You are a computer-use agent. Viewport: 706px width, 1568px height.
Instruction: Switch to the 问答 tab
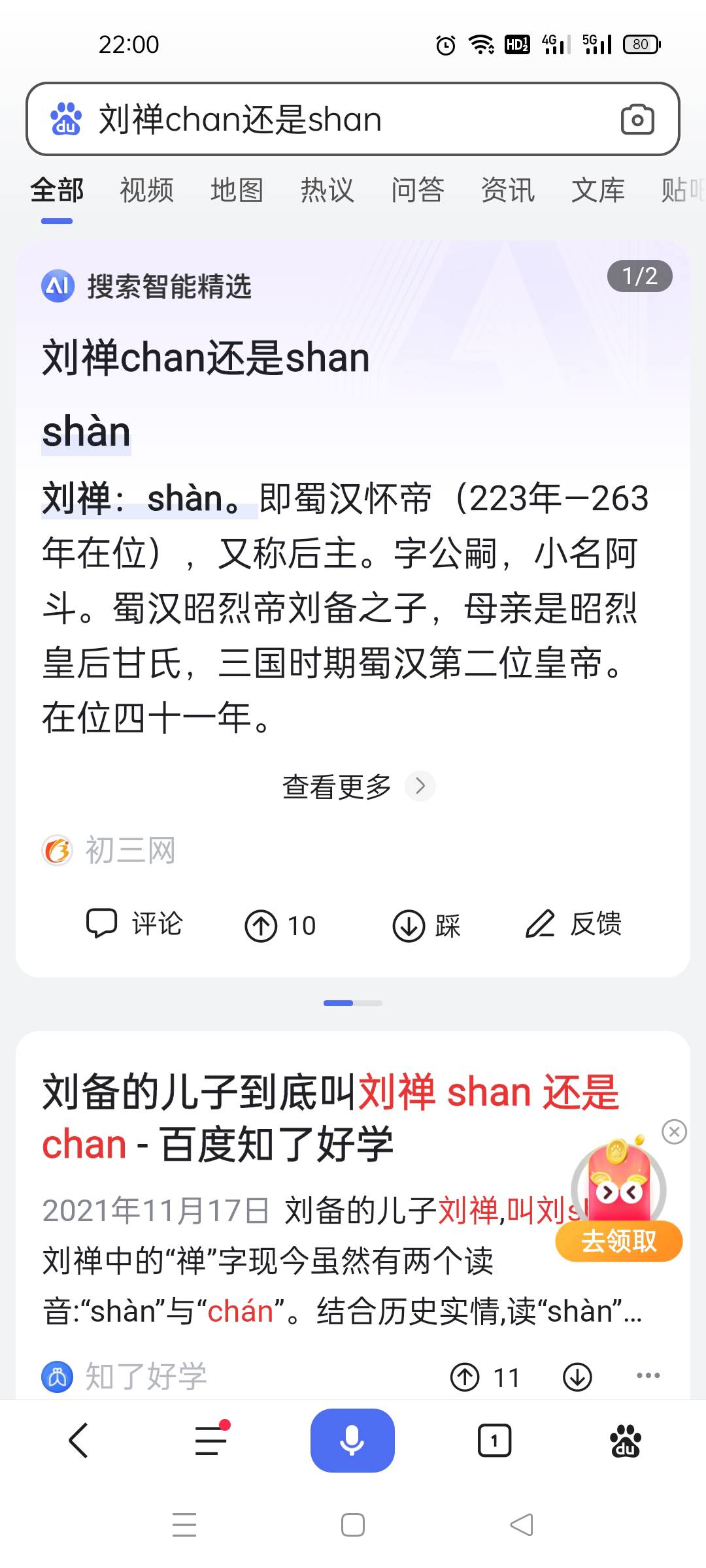coord(418,190)
